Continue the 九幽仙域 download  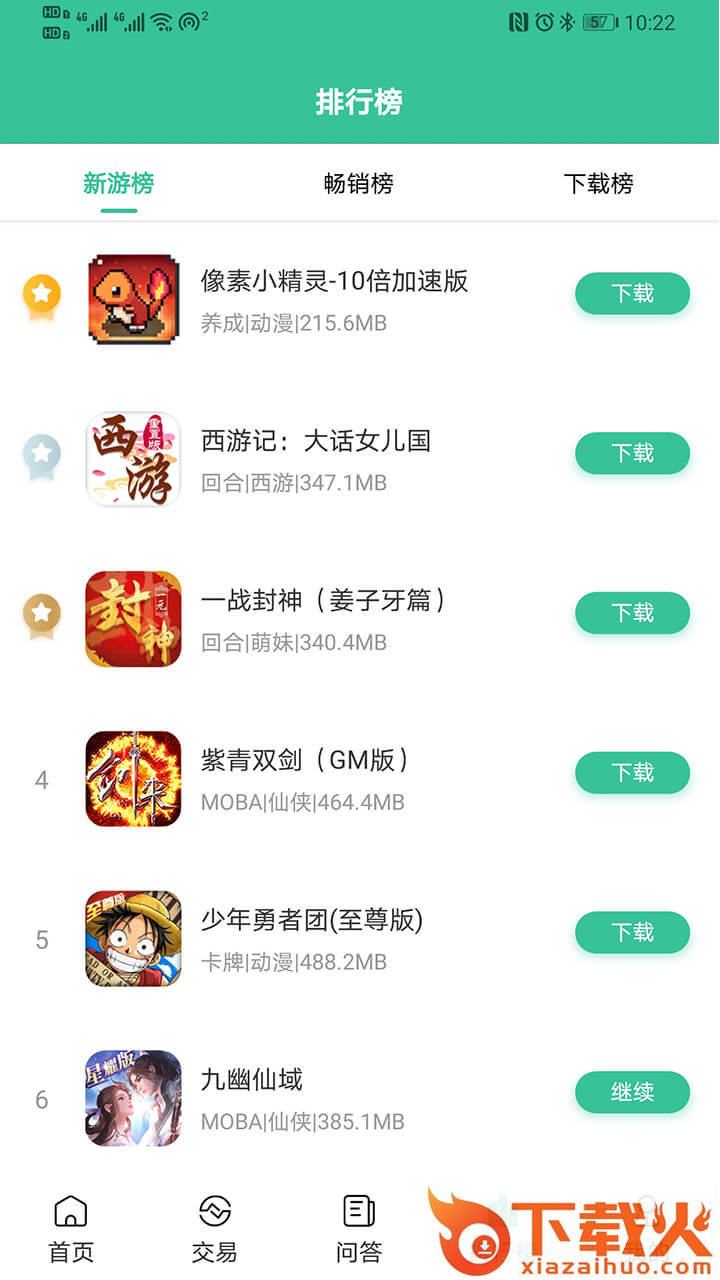pos(632,1092)
